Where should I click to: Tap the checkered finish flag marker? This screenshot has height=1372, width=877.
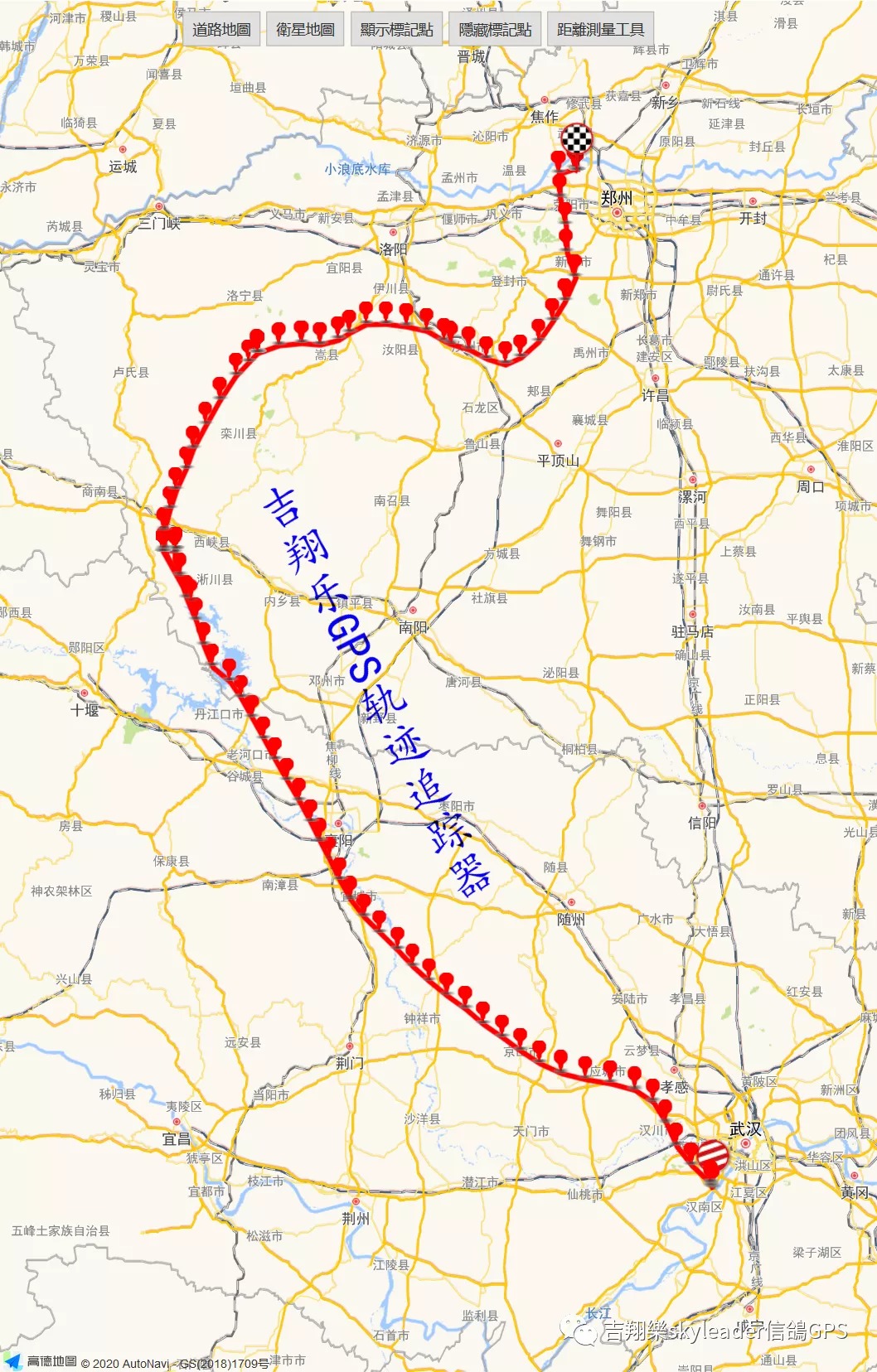click(577, 139)
